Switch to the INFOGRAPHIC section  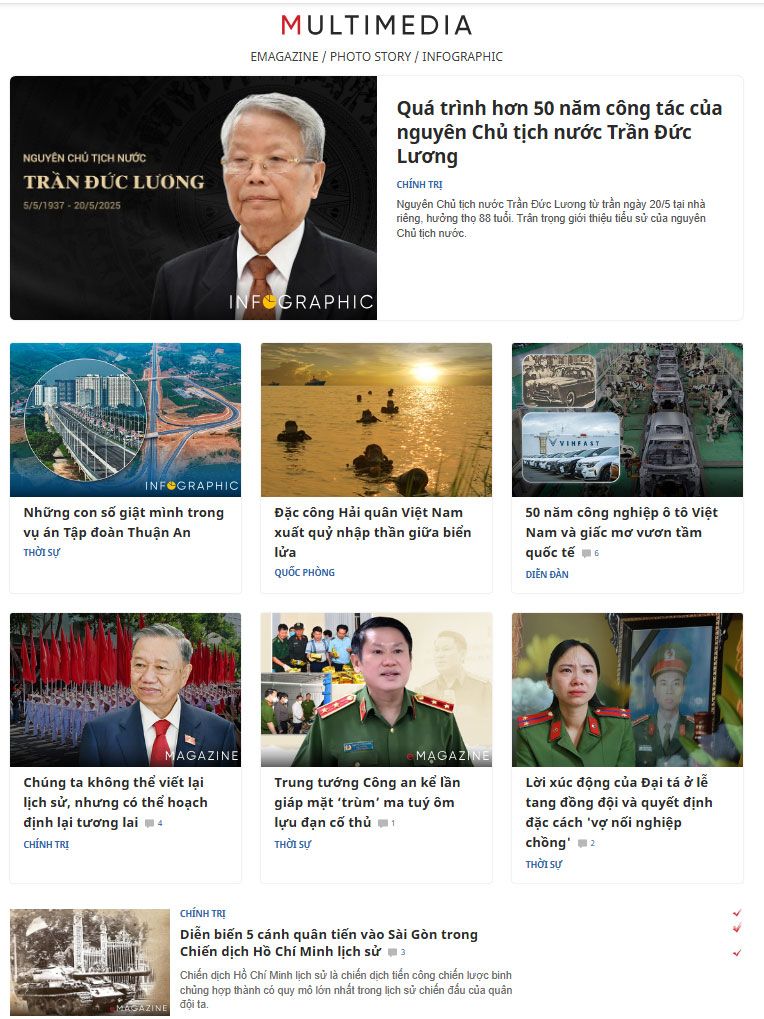pyautogui.click(x=462, y=57)
